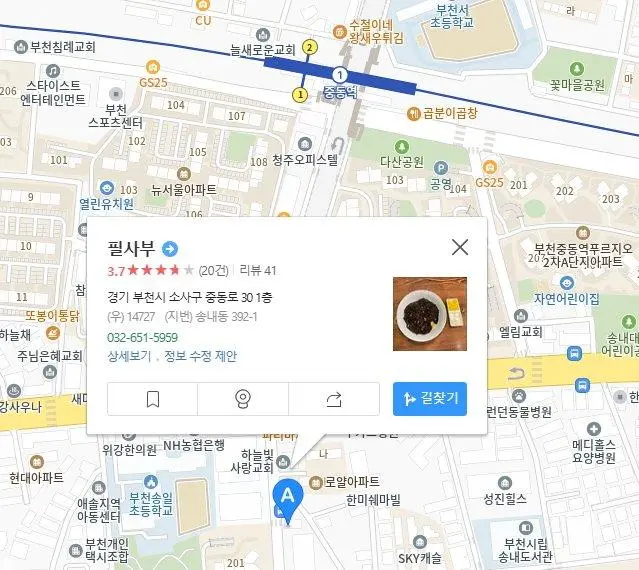639x570 pixels.
Task: Get directions with 길찾기
Action: click(430, 399)
